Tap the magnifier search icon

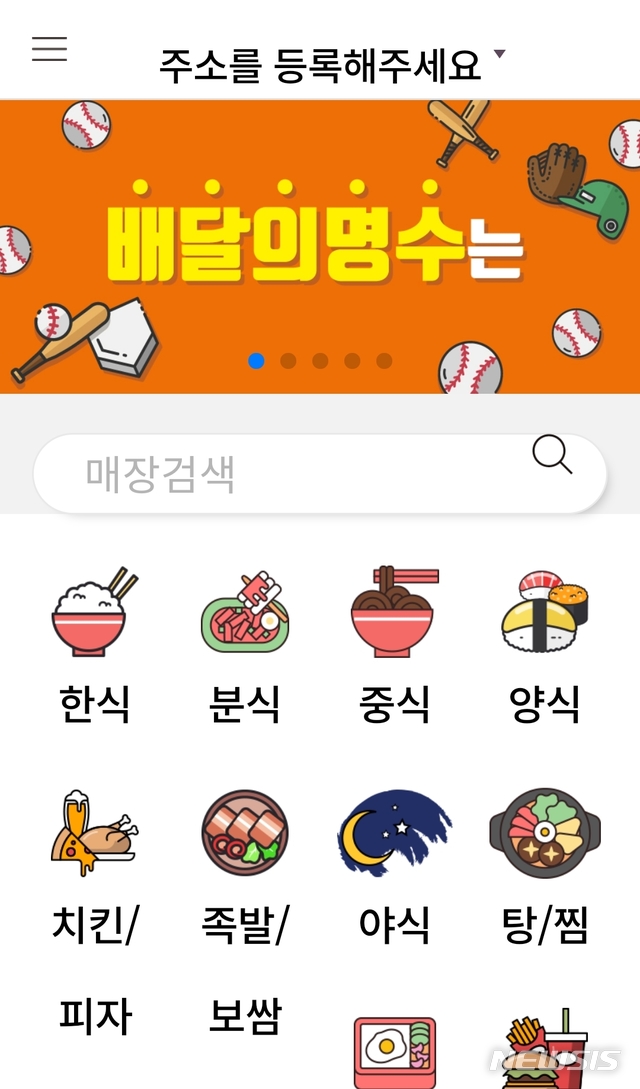pos(552,456)
